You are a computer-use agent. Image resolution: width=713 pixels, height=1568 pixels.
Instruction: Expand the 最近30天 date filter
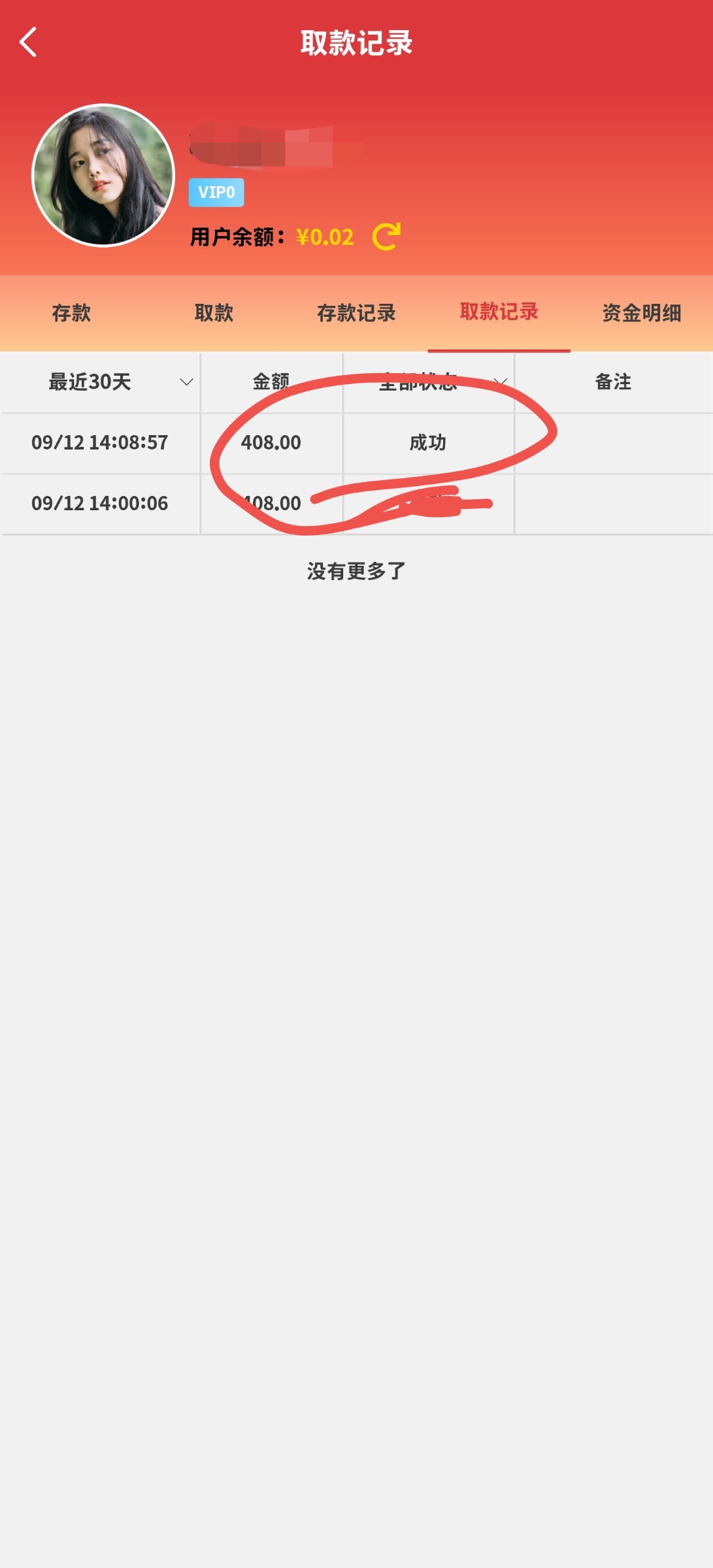pos(101,382)
